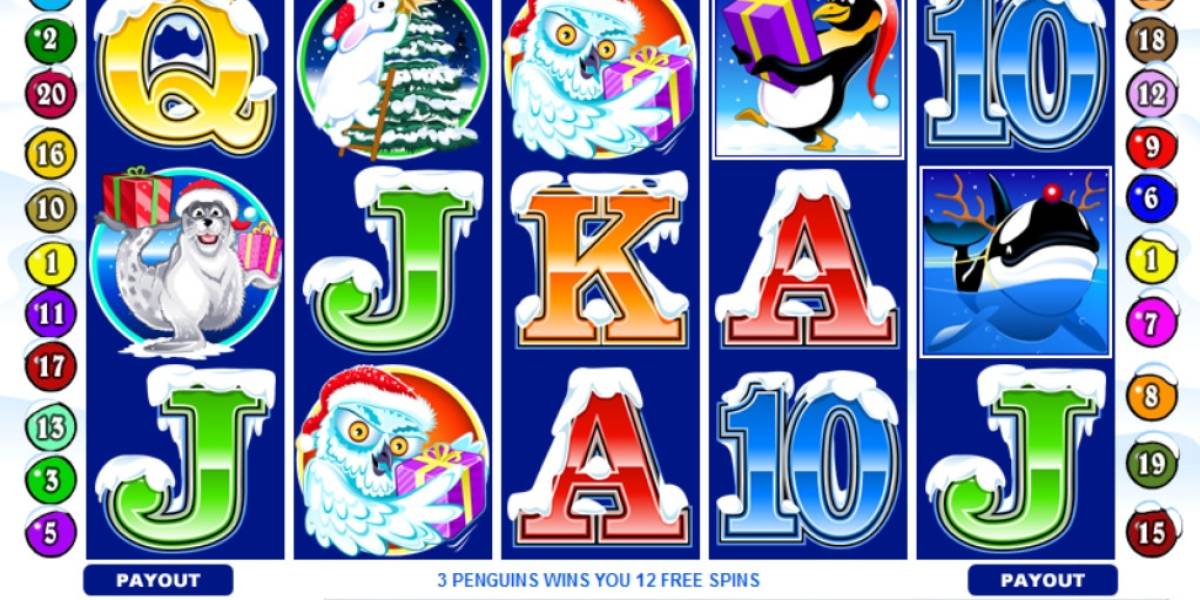Tap the payline 12 ornament

1152,95
